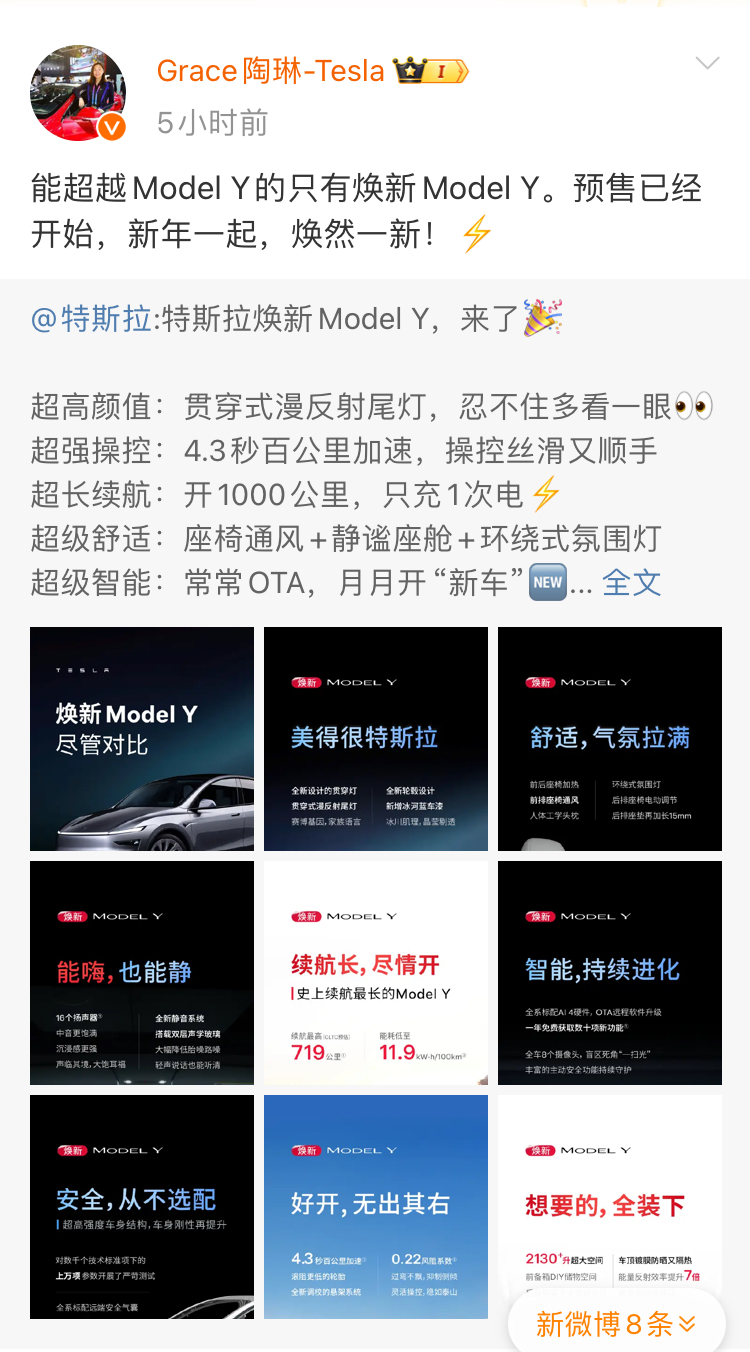This screenshot has width=750, height=1352.
Task: Tap the Grace陶琳-Tesla username
Action: (271, 71)
